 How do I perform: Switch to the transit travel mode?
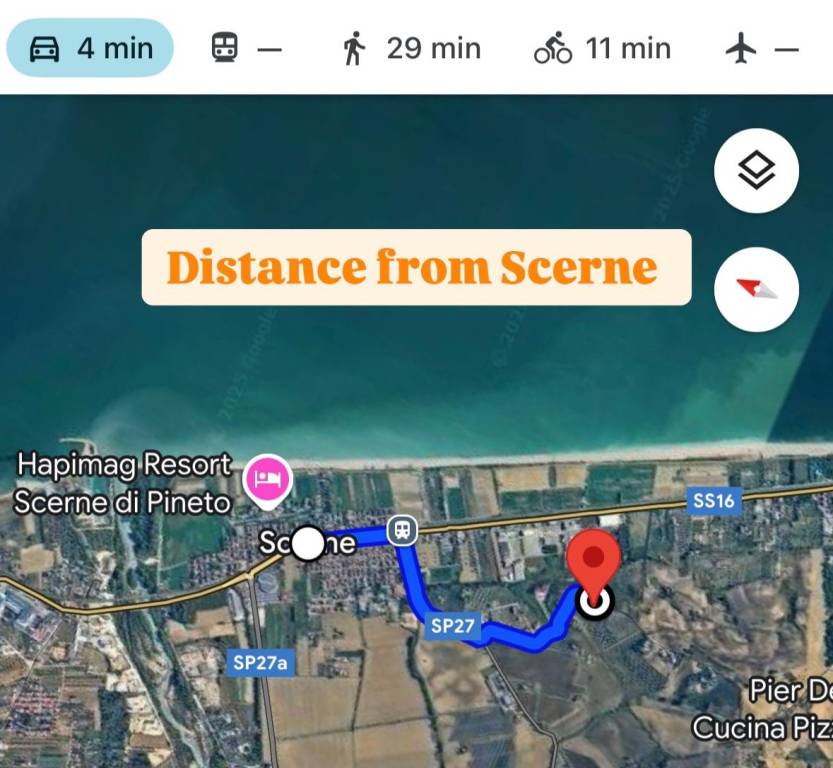(246, 48)
